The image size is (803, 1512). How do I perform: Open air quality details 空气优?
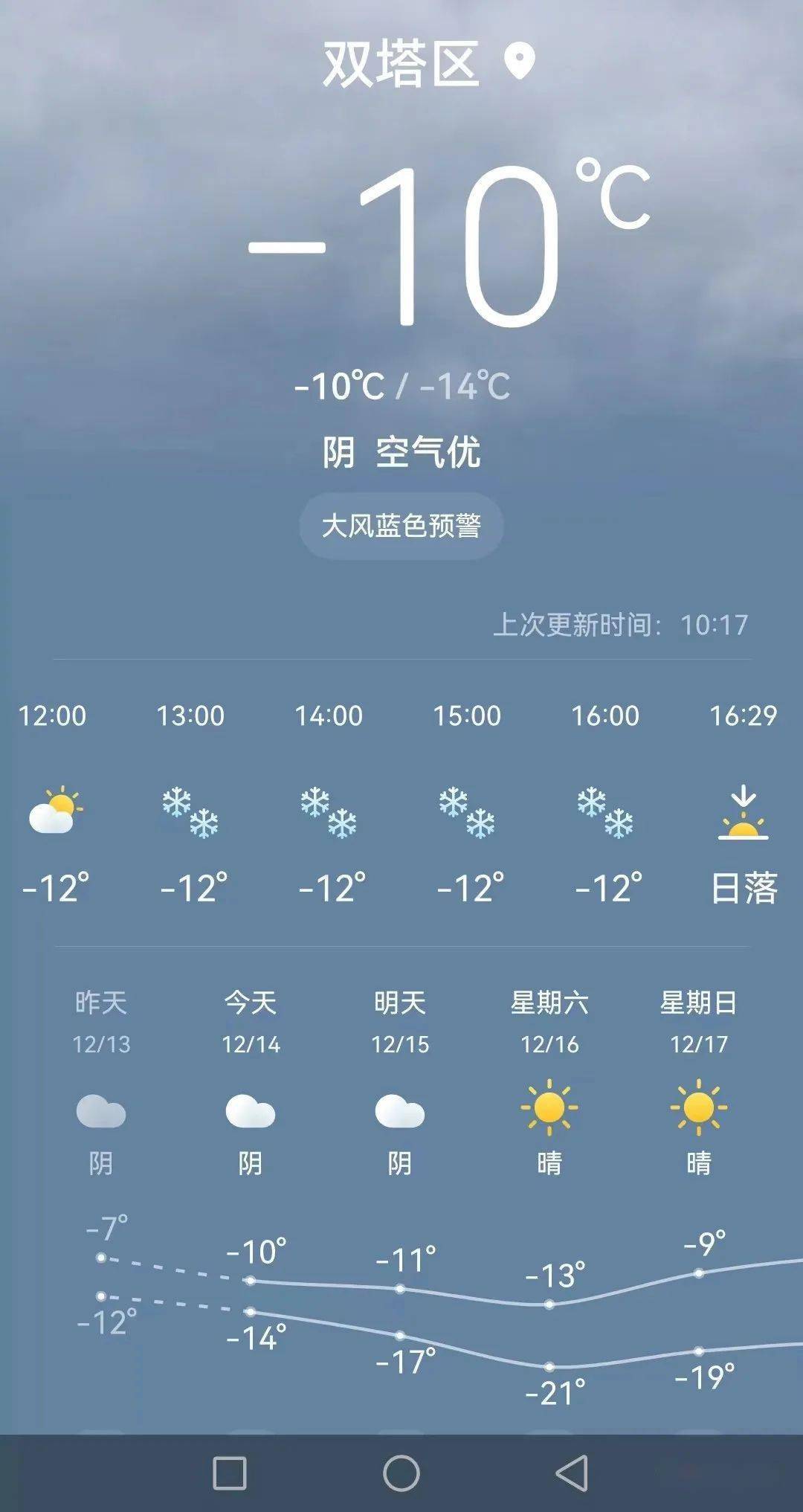click(x=428, y=452)
